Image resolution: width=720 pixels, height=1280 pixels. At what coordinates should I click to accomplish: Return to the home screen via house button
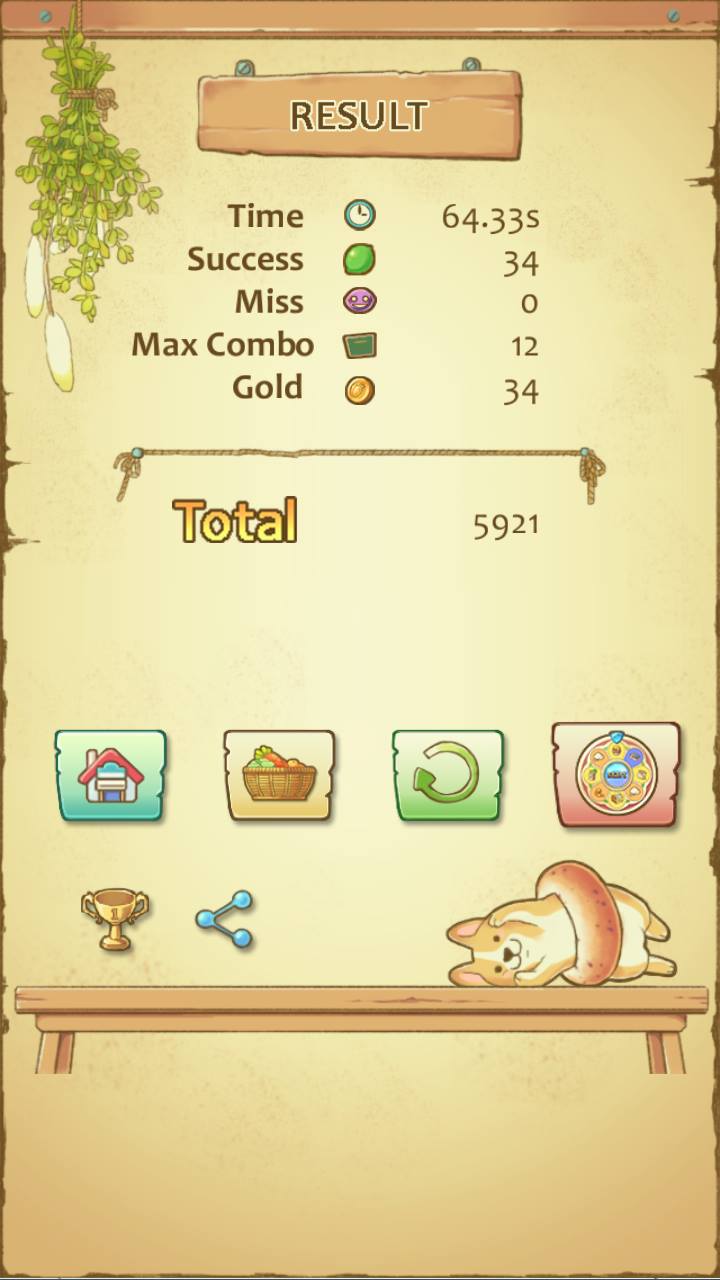110,775
